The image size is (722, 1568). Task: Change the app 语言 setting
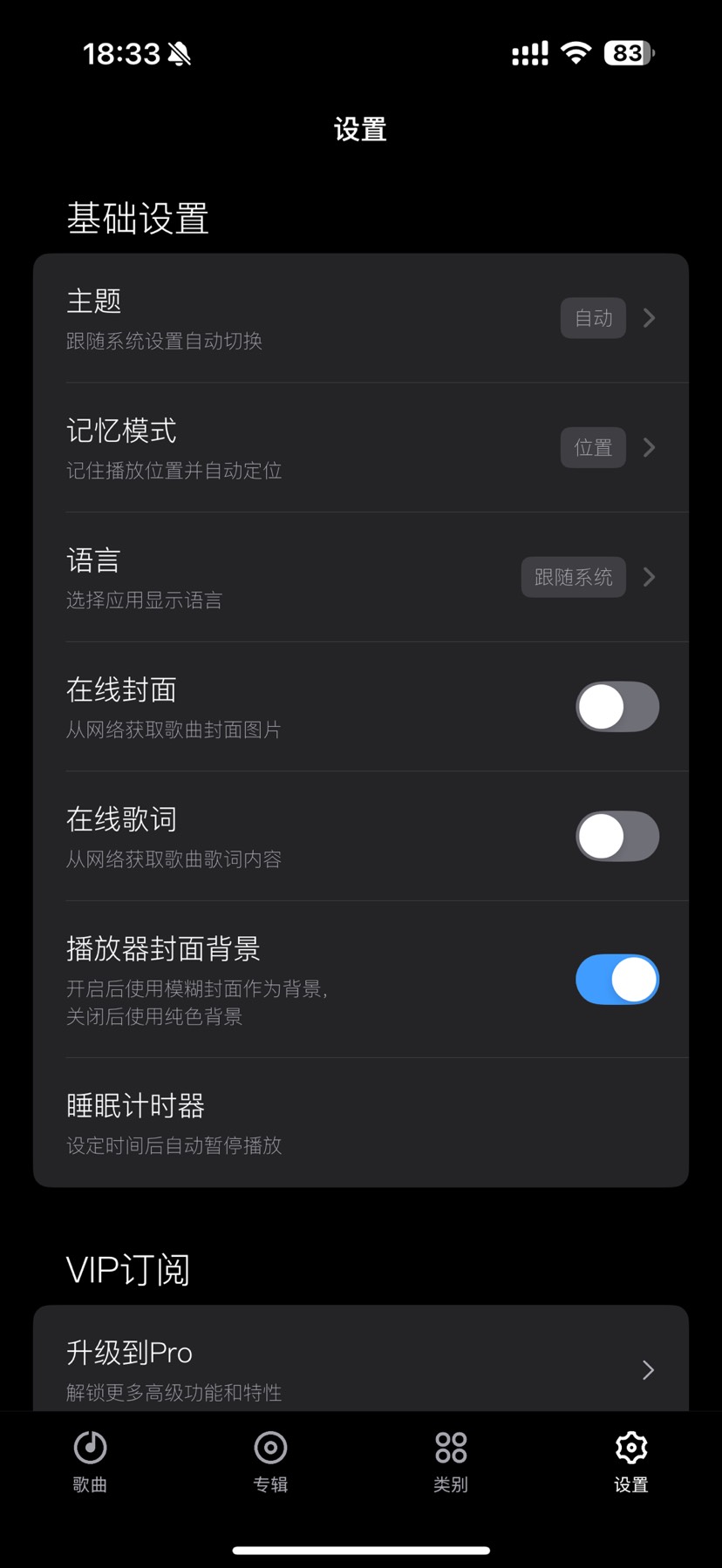point(360,577)
